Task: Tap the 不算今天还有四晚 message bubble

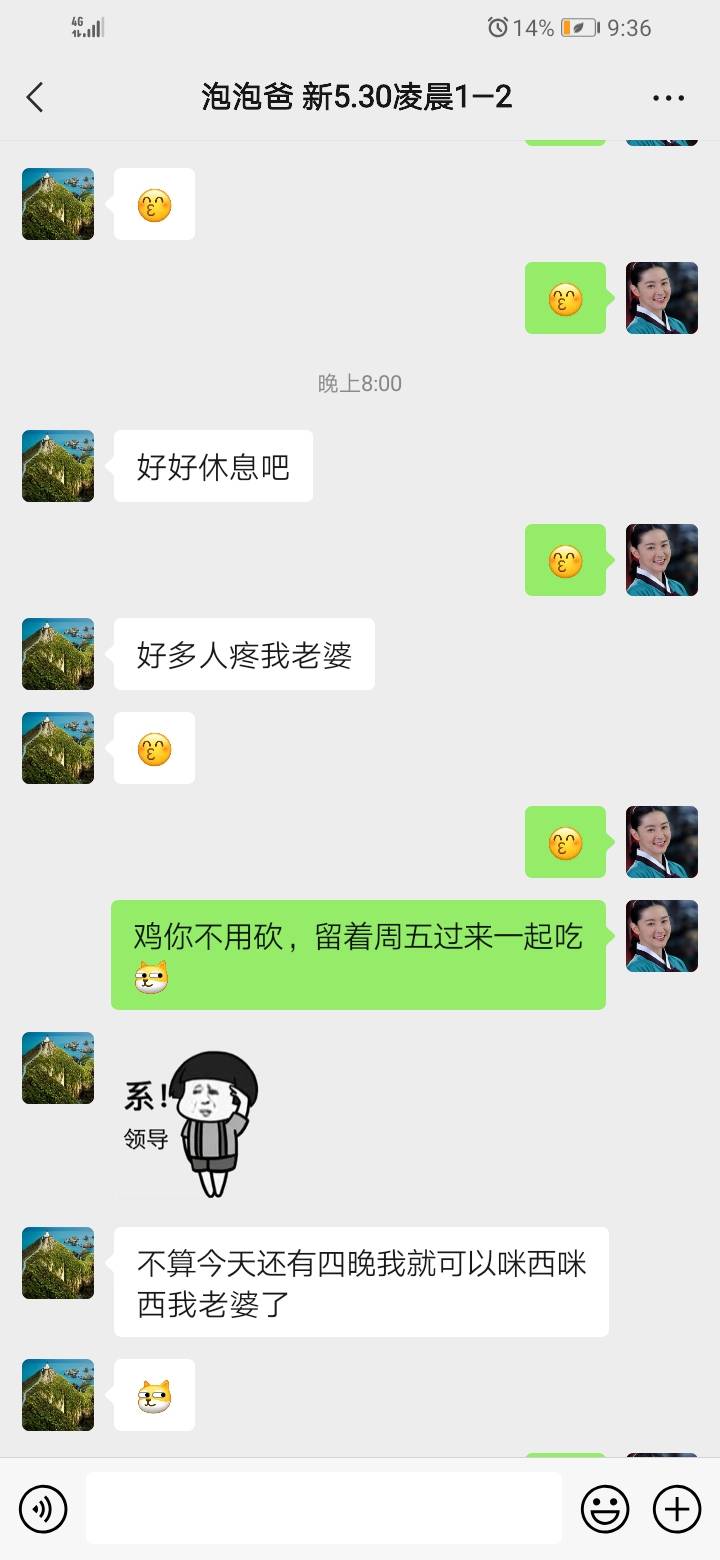Action: tap(360, 1281)
